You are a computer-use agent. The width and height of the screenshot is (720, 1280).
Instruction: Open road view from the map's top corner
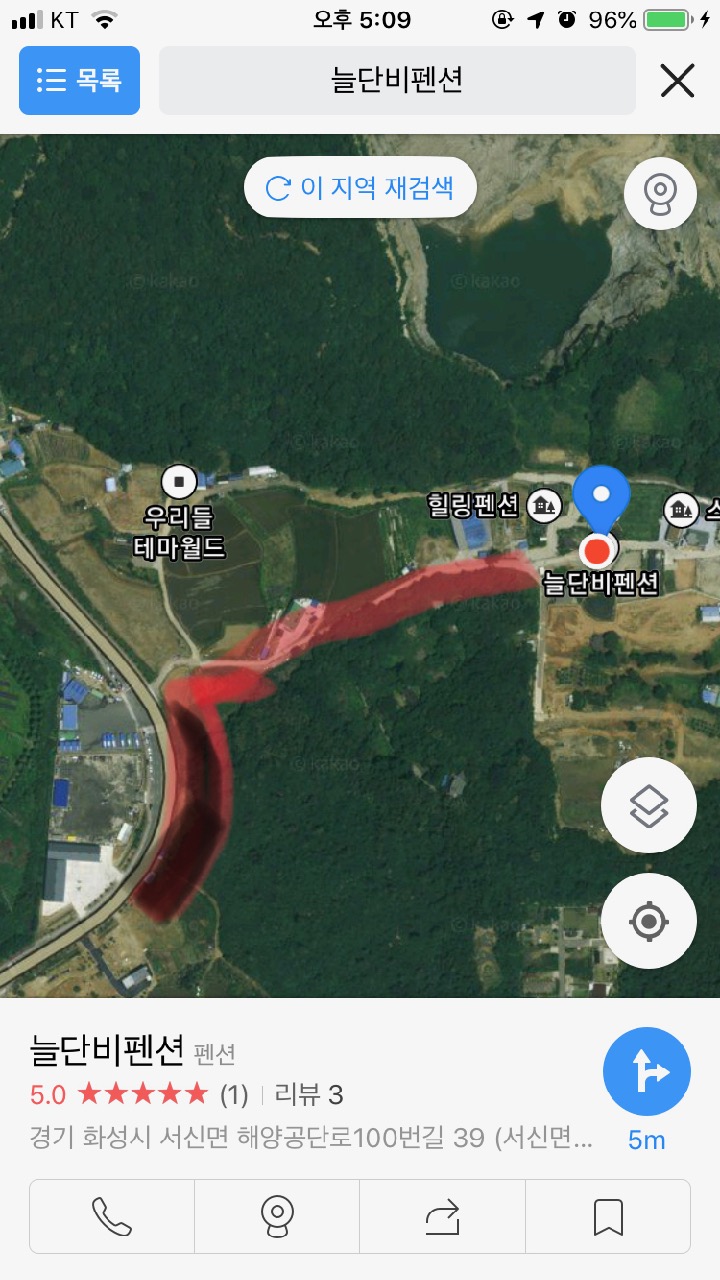tap(660, 194)
